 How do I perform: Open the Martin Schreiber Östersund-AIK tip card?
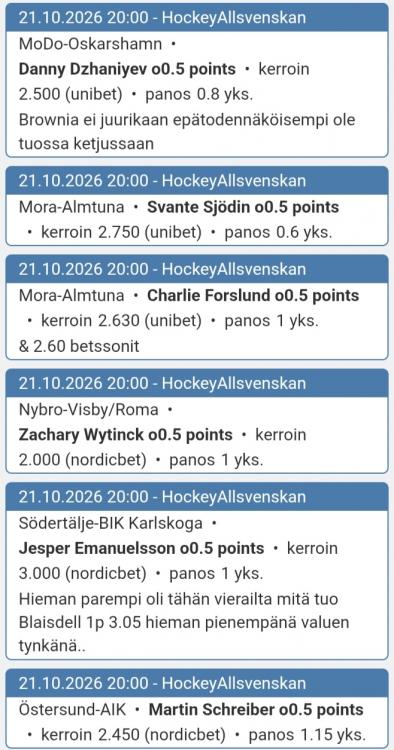click(197, 708)
